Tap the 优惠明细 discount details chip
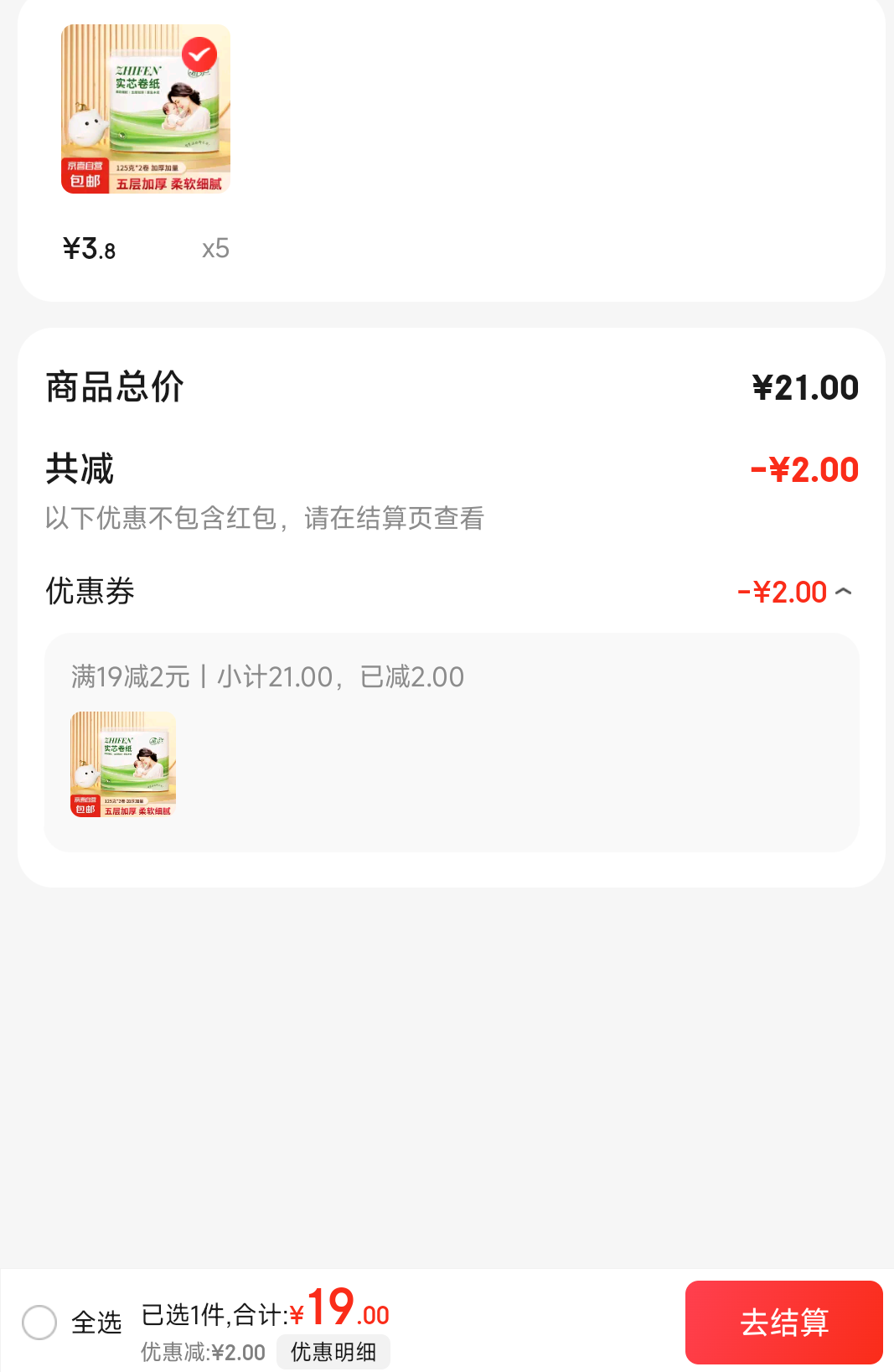The height and width of the screenshot is (1372, 894). tap(333, 1352)
